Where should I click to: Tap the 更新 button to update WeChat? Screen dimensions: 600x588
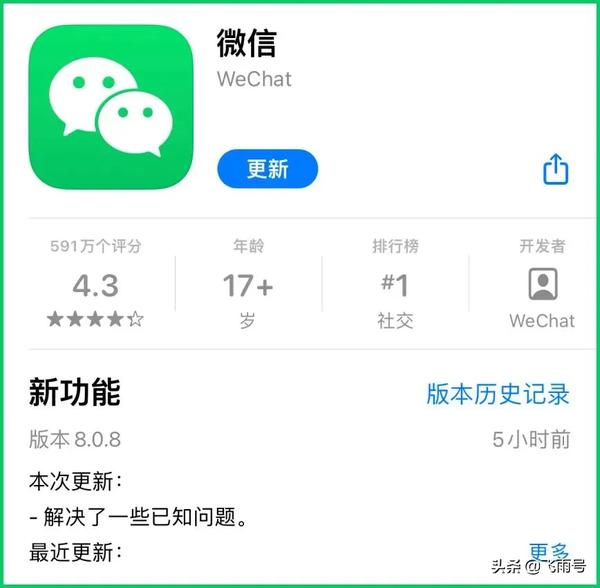(x=267, y=169)
